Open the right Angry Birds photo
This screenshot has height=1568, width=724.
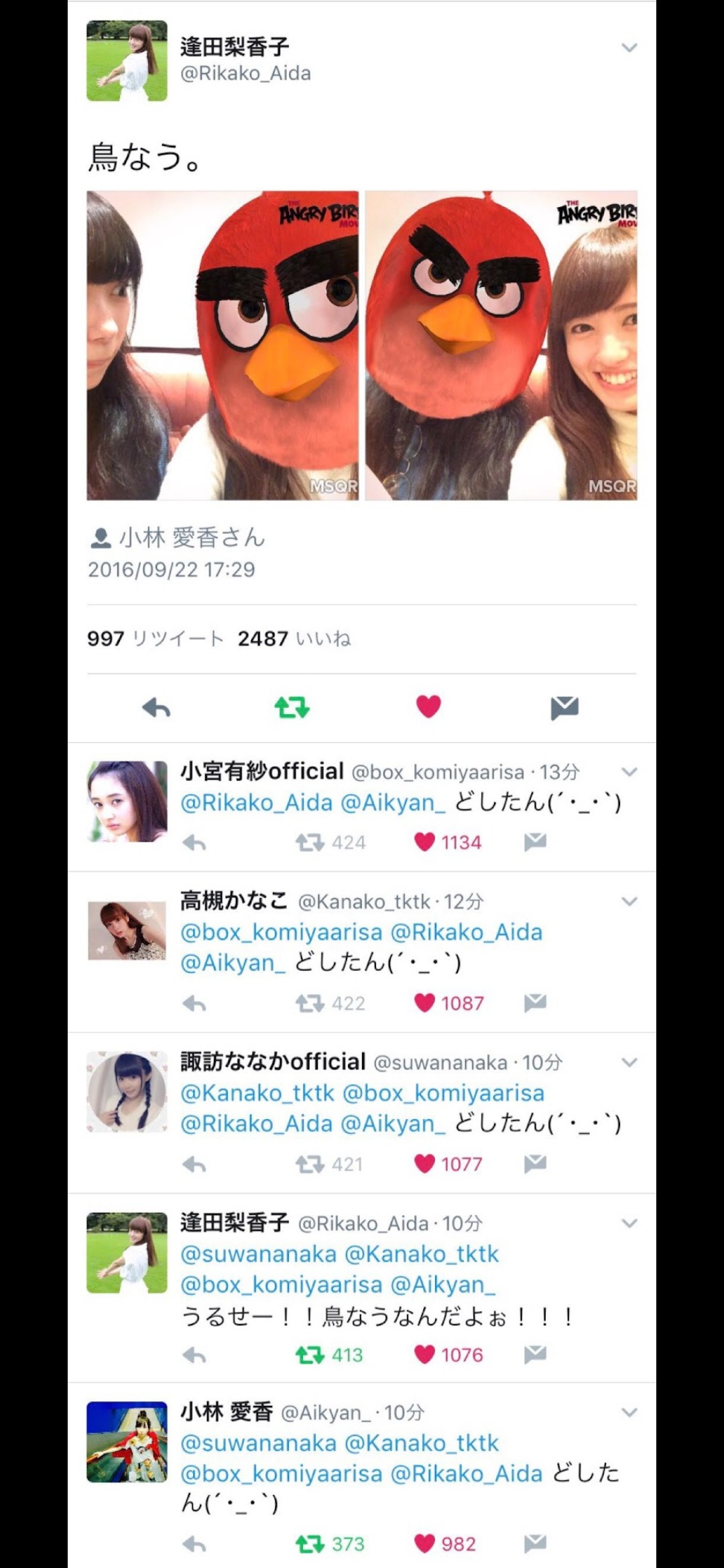(x=501, y=345)
